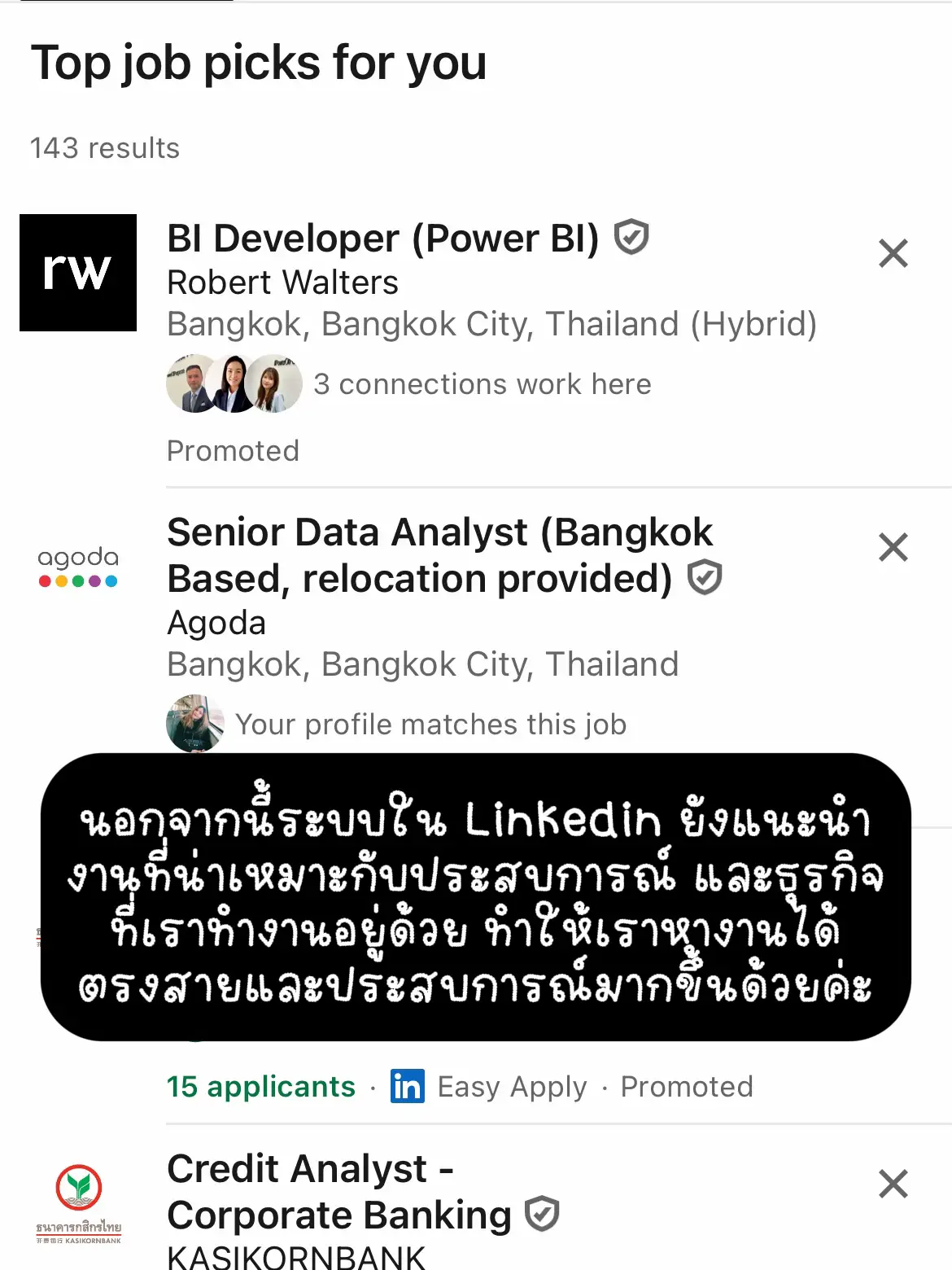Viewport: 952px width, 1270px height.
Task: Click the verified shield on Senior Data Analyst
Action: (703, 579)
